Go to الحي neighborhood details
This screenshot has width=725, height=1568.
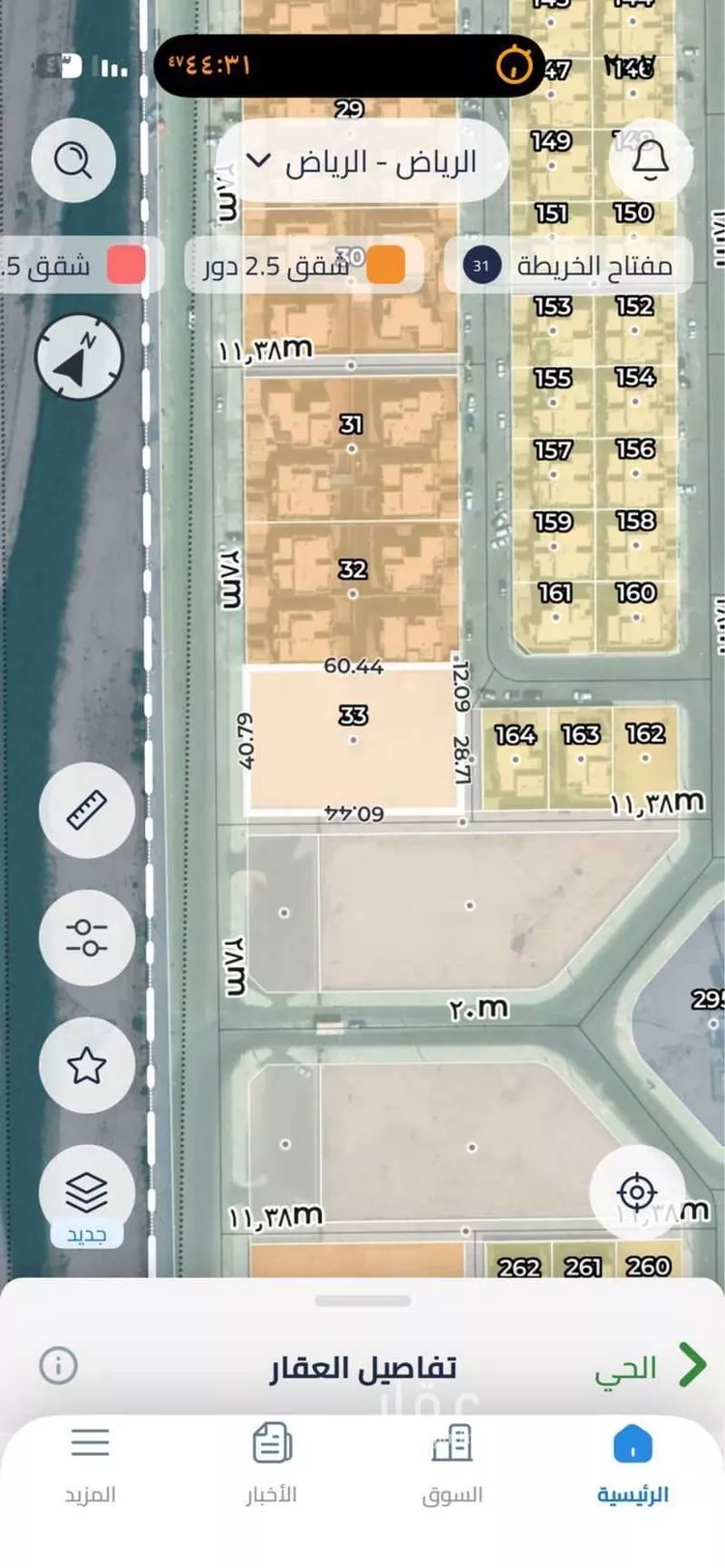point(650,1366)
